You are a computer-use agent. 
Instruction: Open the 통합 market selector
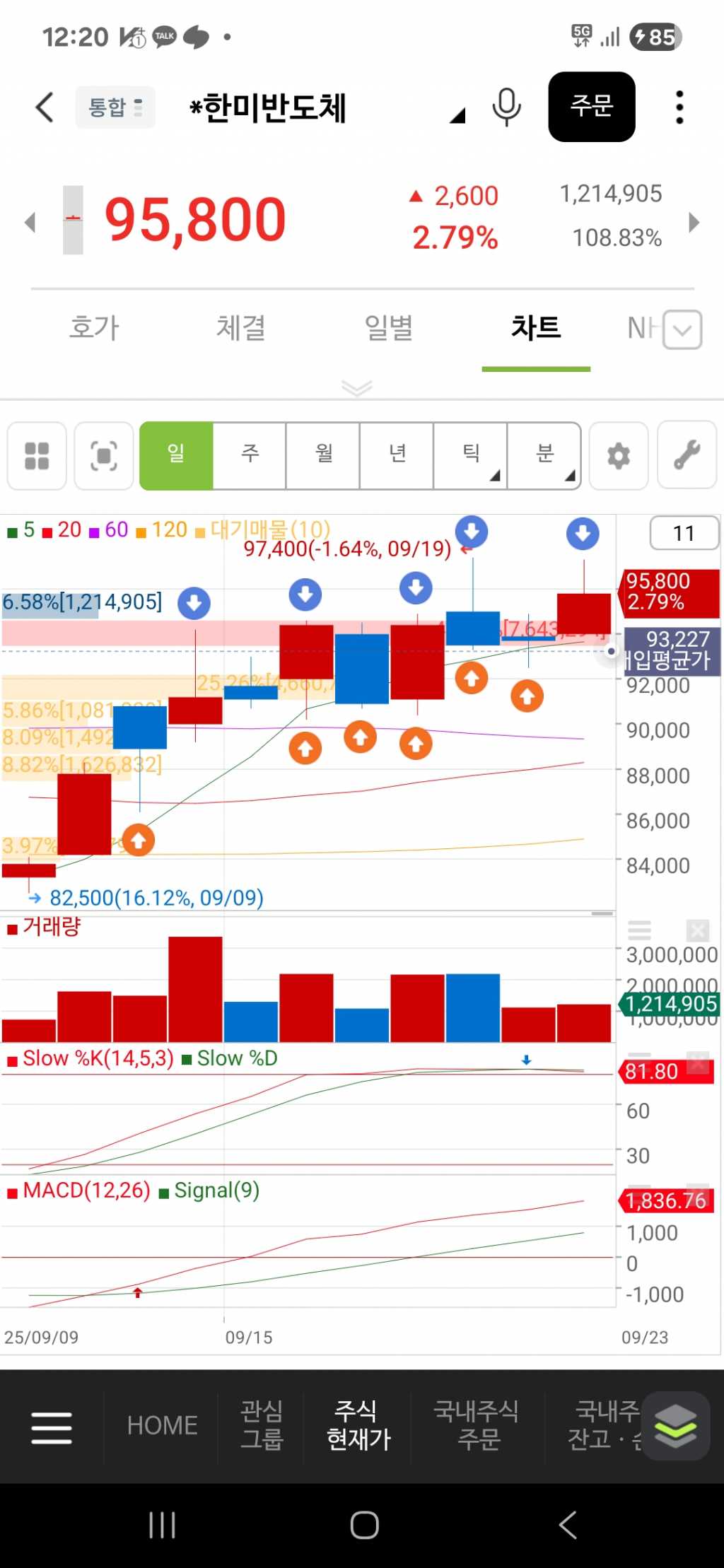point(115,107)
